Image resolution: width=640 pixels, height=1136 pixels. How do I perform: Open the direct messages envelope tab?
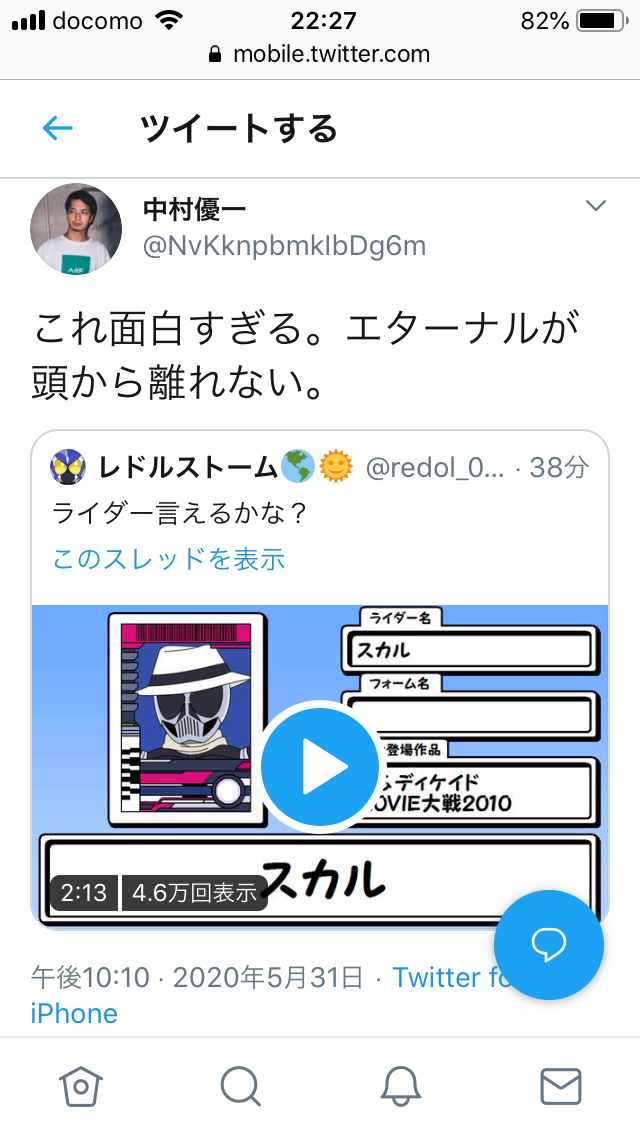[x=561, y=1087]
